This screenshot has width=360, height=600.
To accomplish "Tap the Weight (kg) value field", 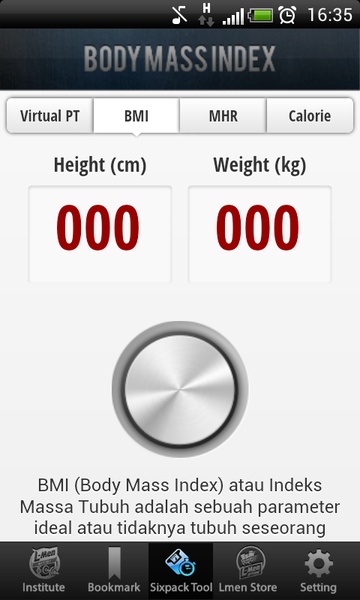I will [x=260, y=235].
